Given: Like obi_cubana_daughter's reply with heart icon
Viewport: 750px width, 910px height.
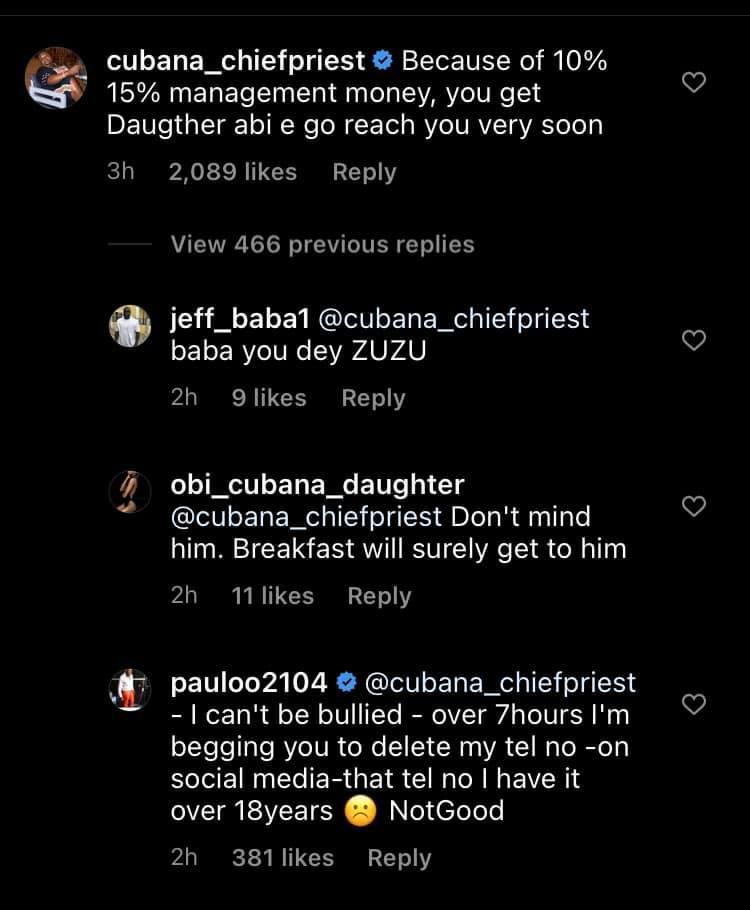Looking at the screenshot, I should pos(694,507).
